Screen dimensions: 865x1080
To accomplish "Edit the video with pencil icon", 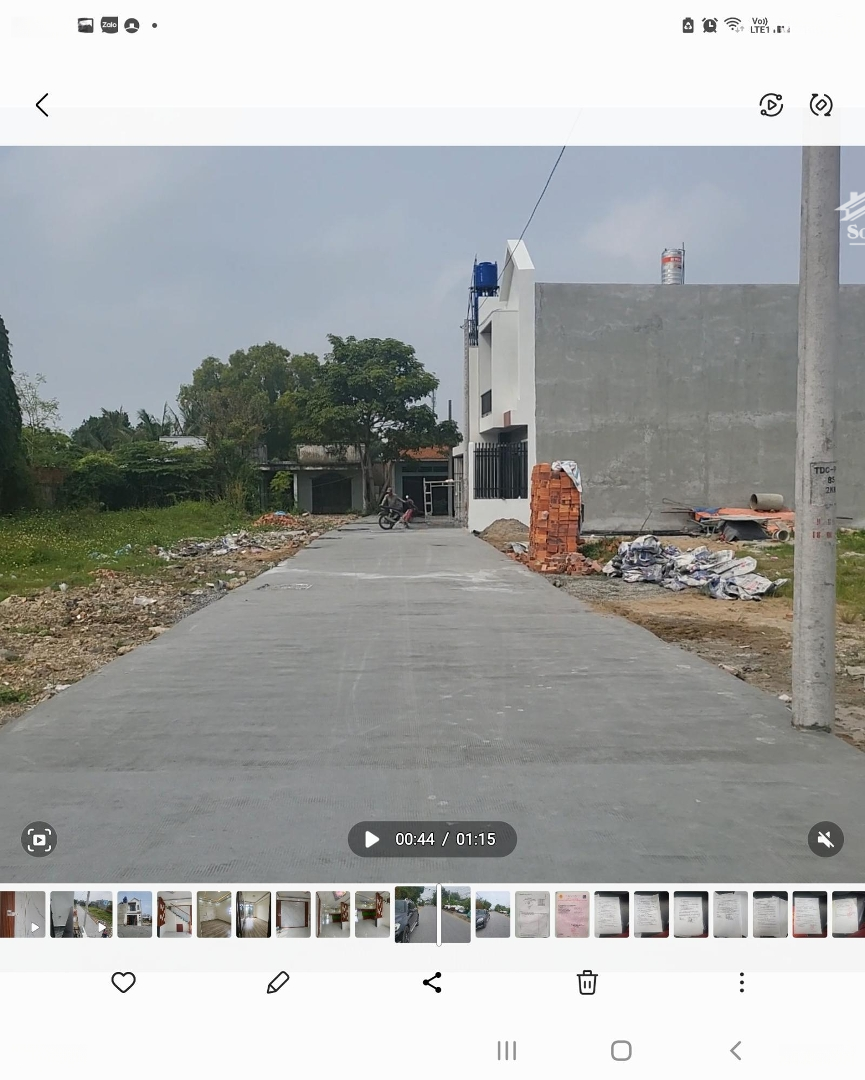I will (278, 983).
